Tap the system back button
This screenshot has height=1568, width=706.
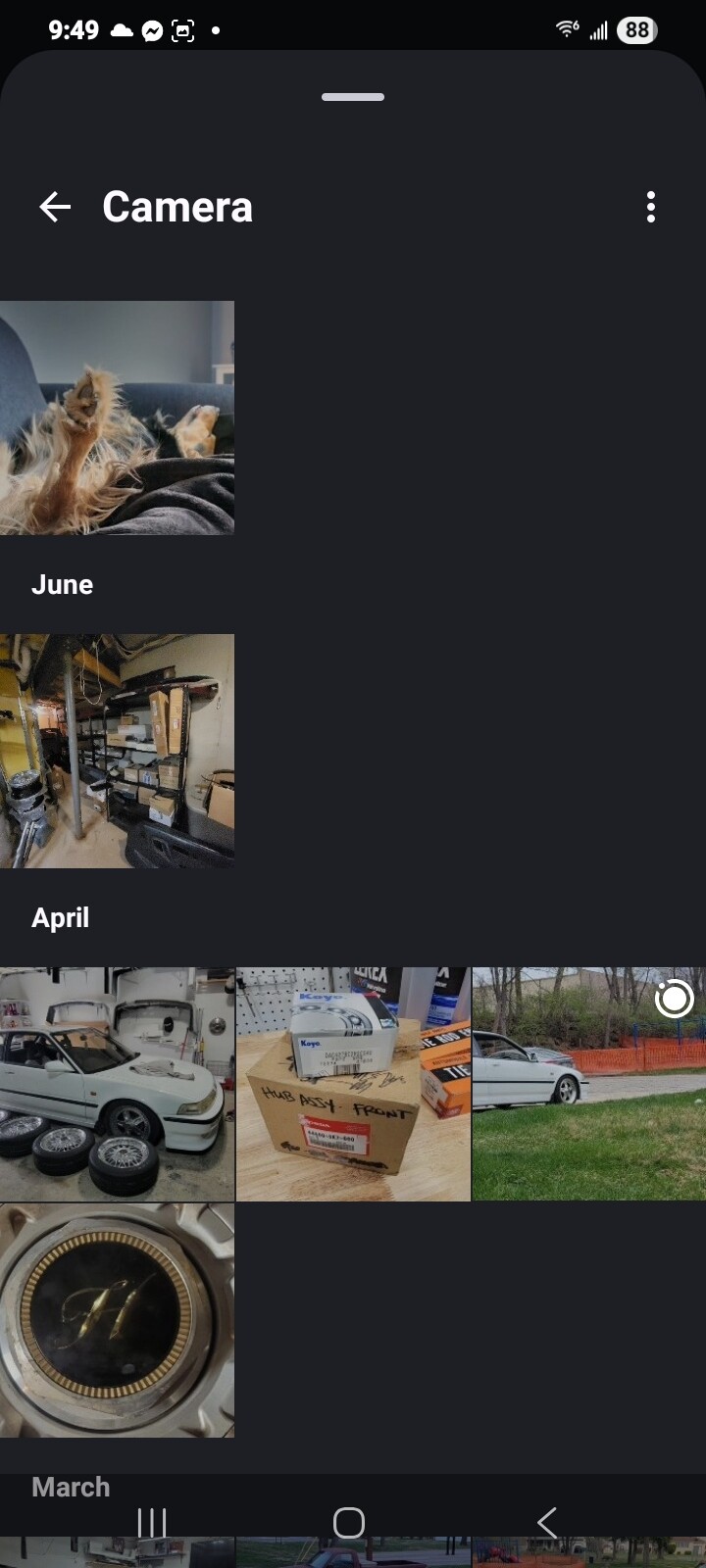click(547, 1523)
